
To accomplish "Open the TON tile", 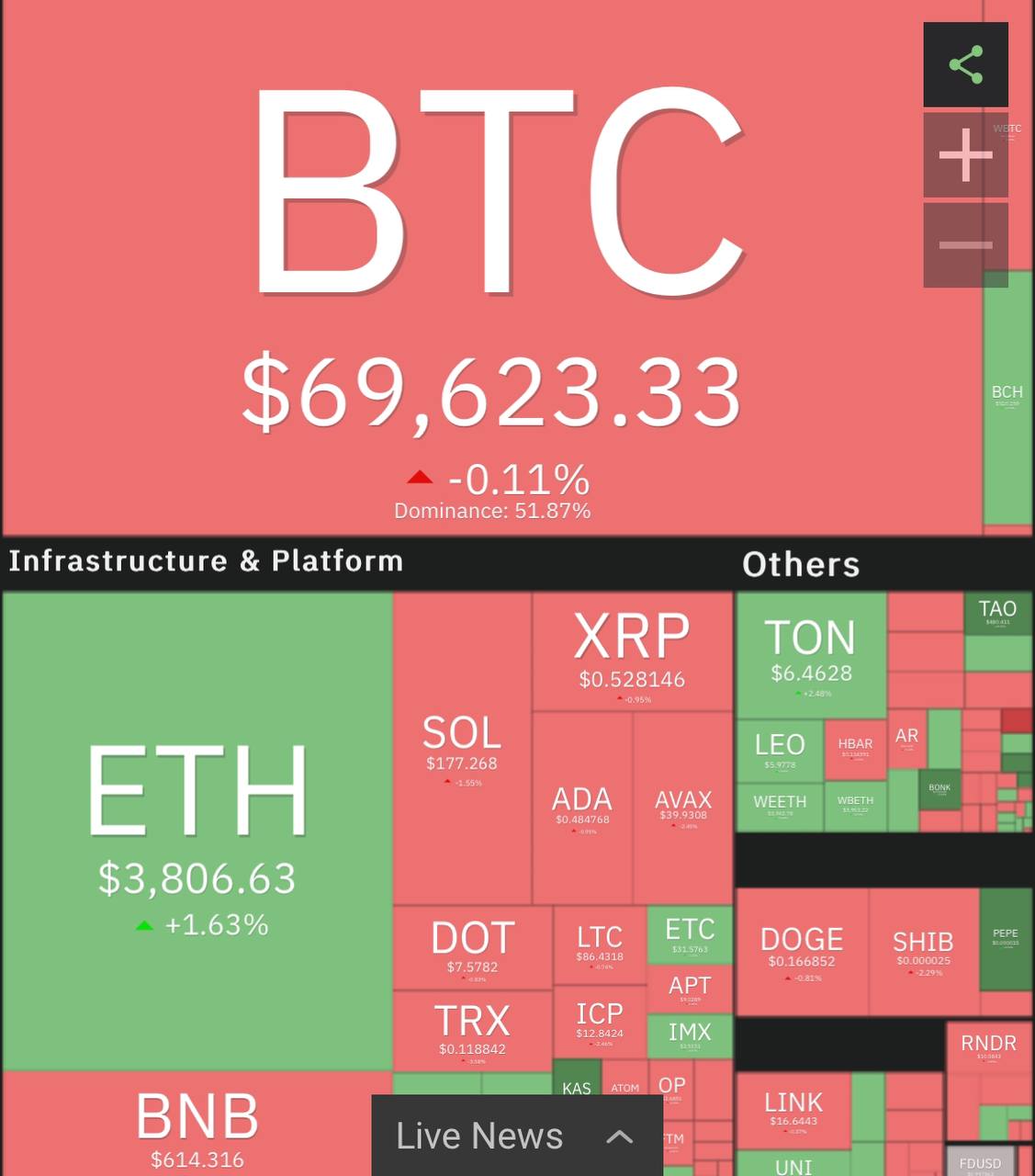I will tap(811, 654).
